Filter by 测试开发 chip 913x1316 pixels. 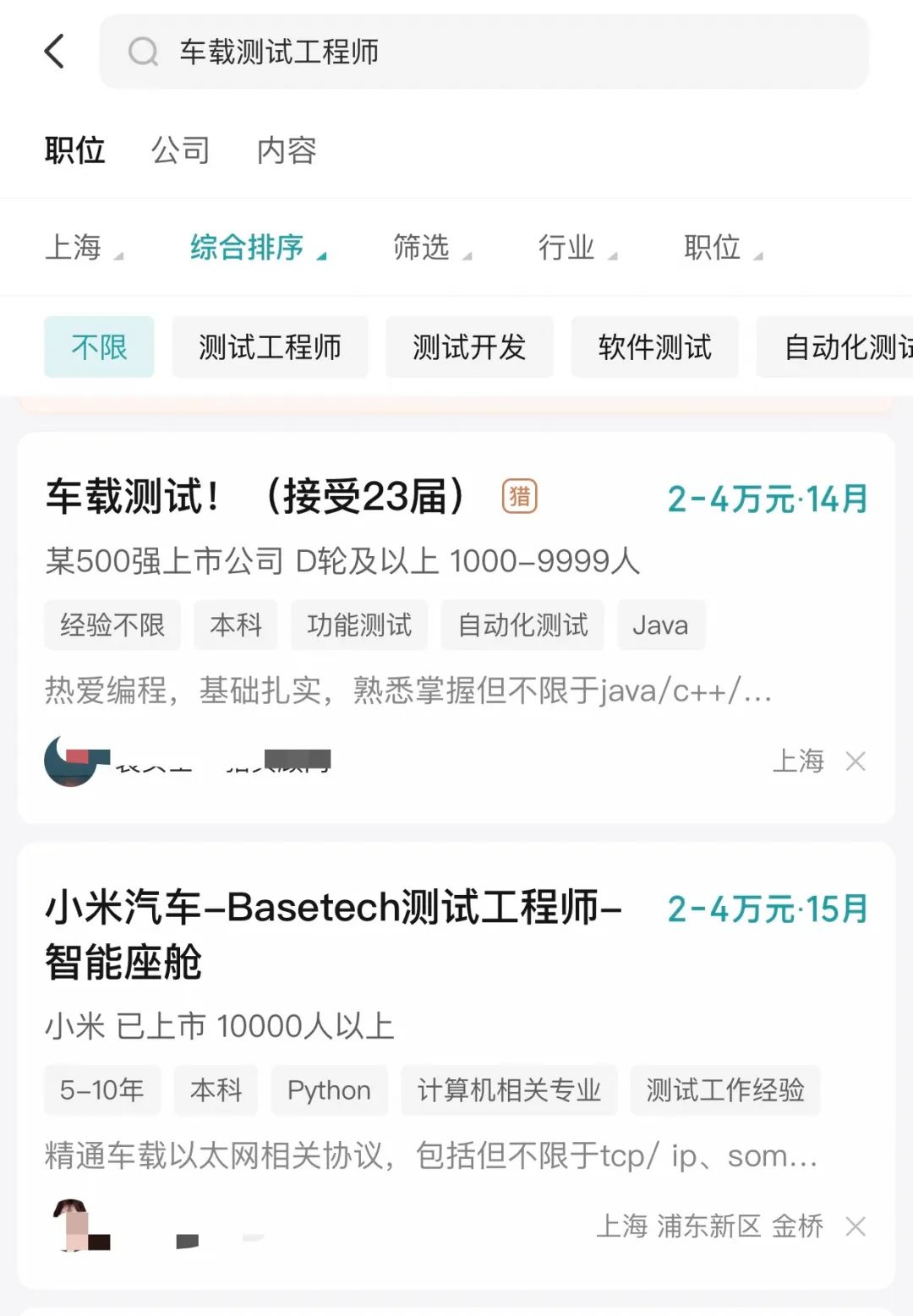(x=469, y=347)
